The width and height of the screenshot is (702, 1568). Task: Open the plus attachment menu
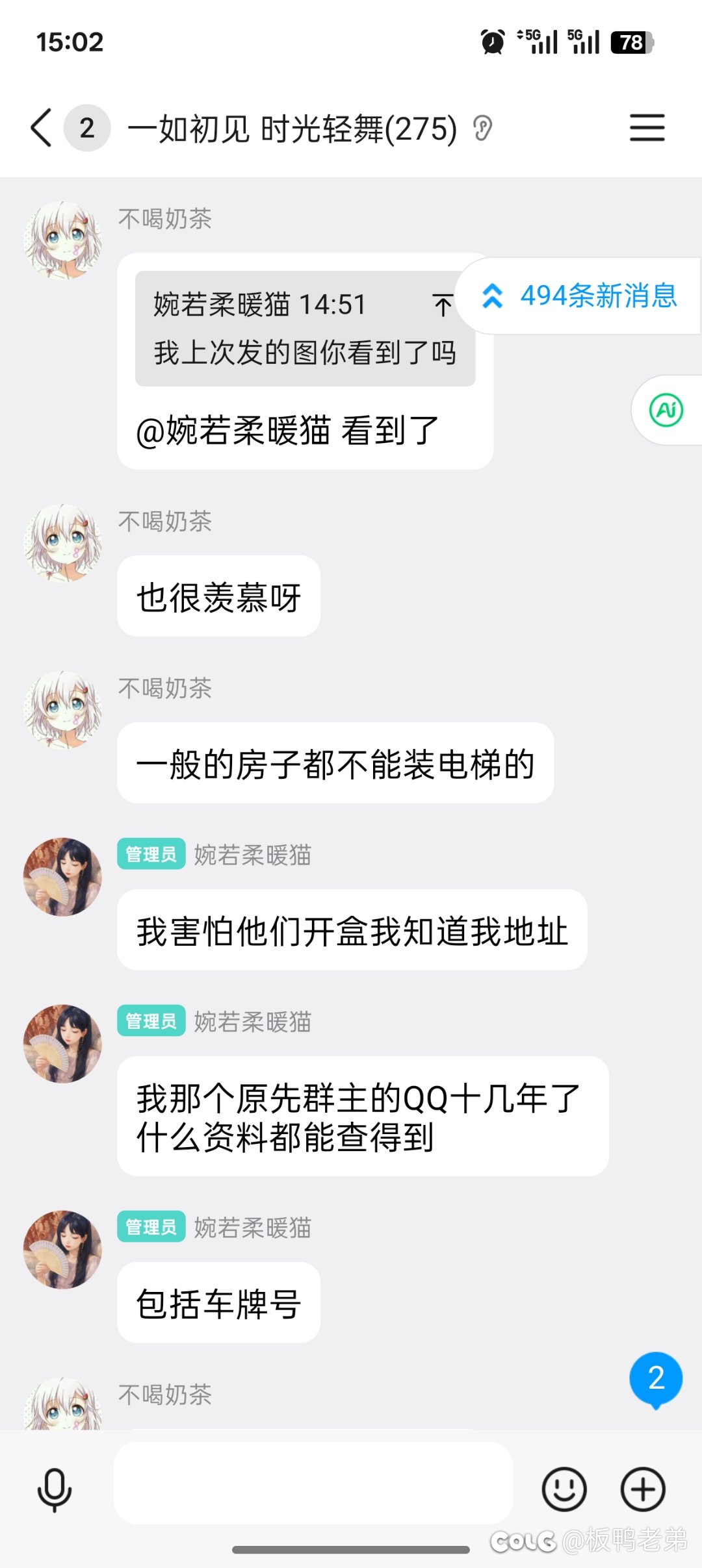pyautogui.click(x=643, y=1489)
